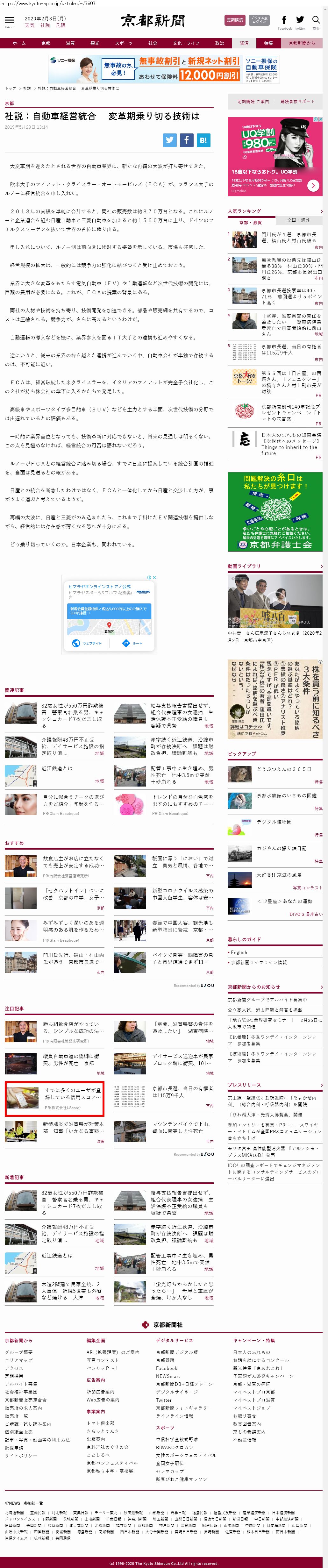Share the article on Twitter
The image size is (328, 1568).
pos(170,140)
